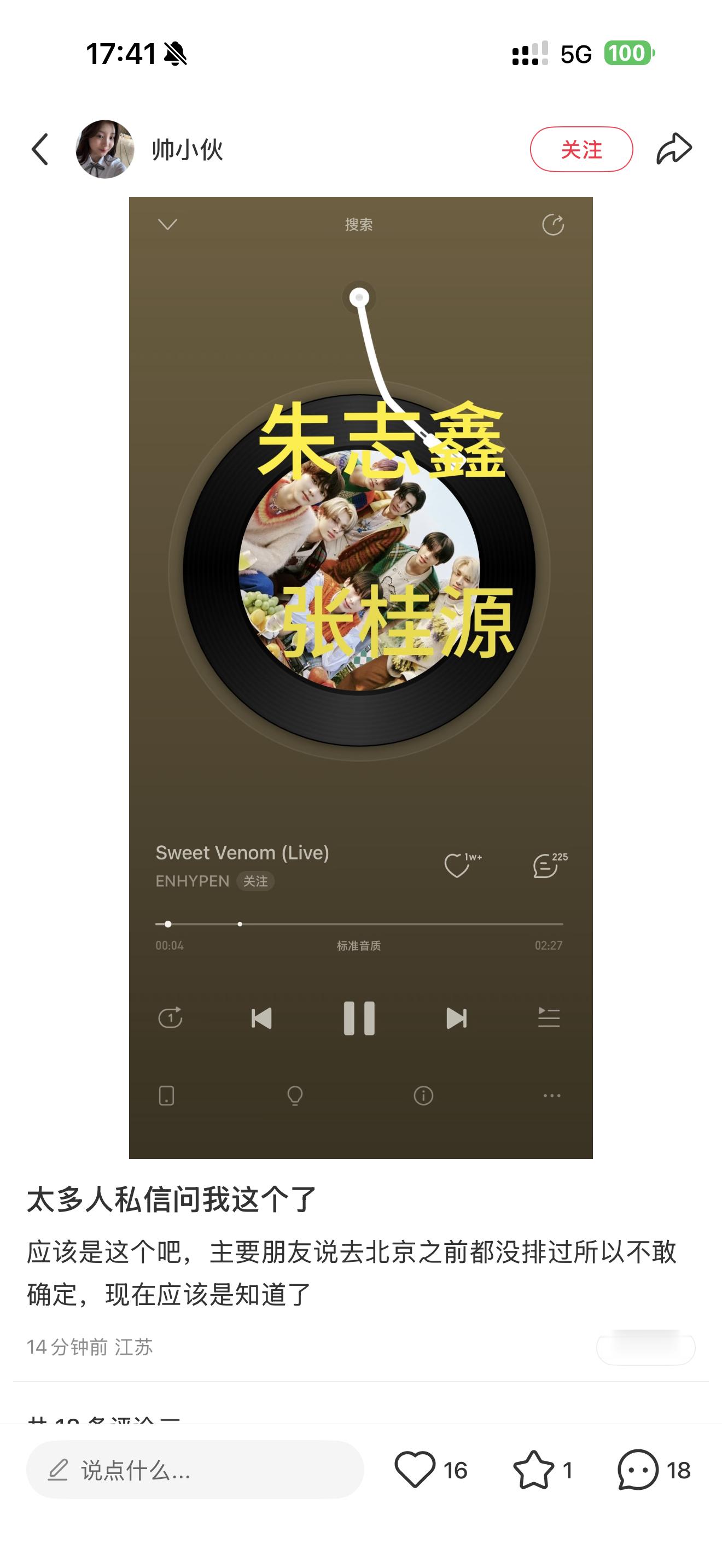
Task: Seek on the song progress bar
Action: pyautogui.click(x=360, y=923)
